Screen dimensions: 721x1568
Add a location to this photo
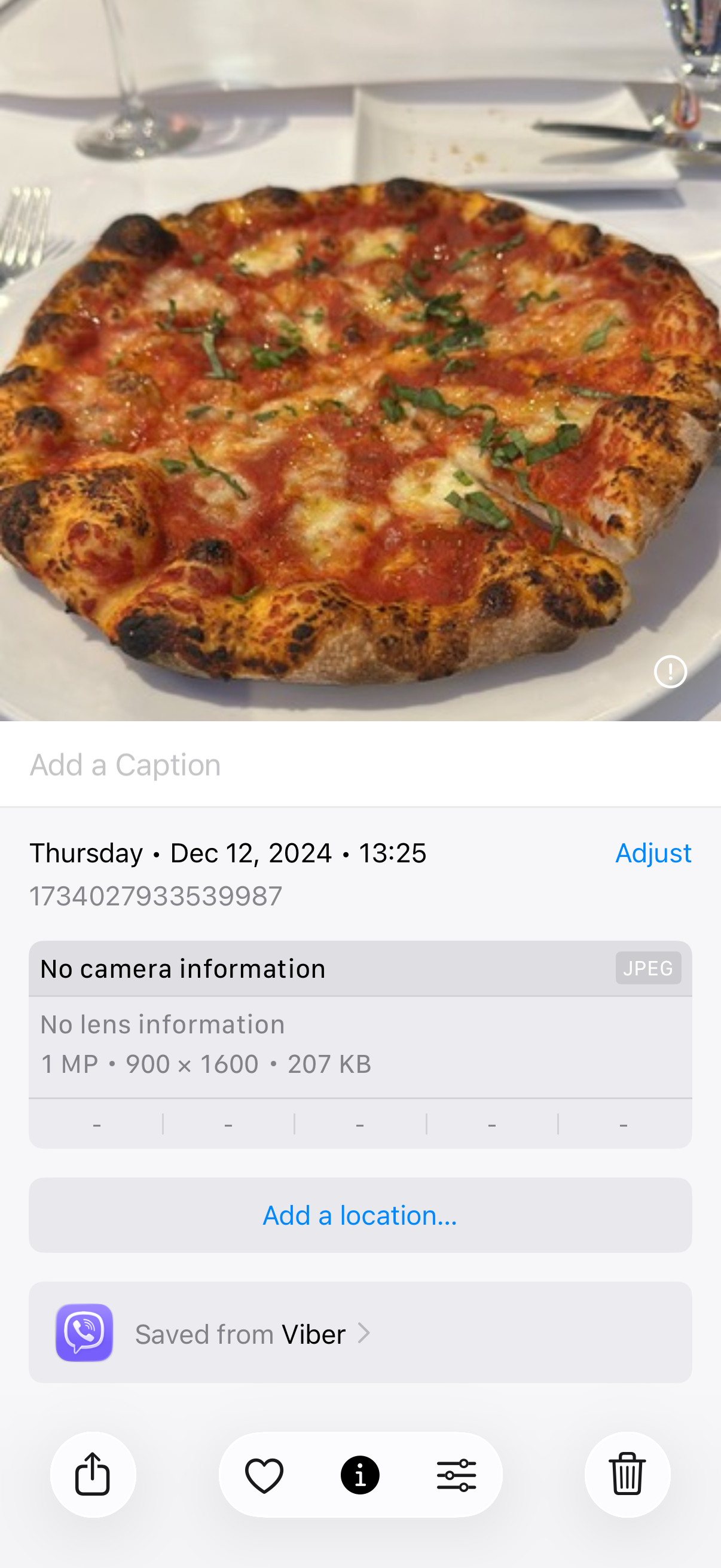pos(360,1215)
